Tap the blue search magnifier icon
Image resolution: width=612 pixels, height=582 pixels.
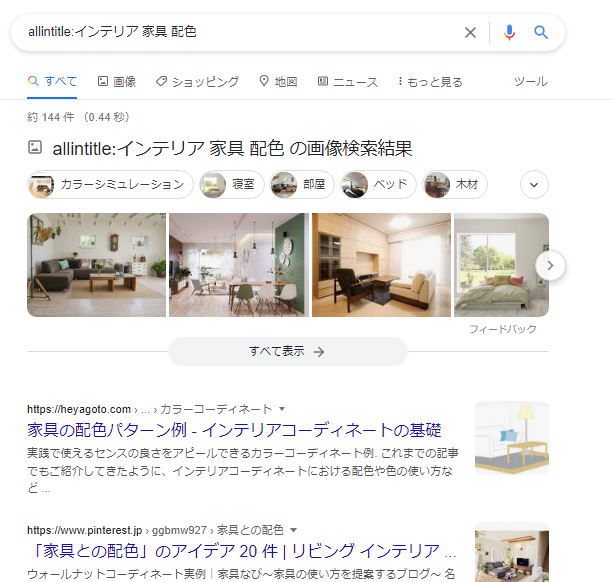point(541,32)
